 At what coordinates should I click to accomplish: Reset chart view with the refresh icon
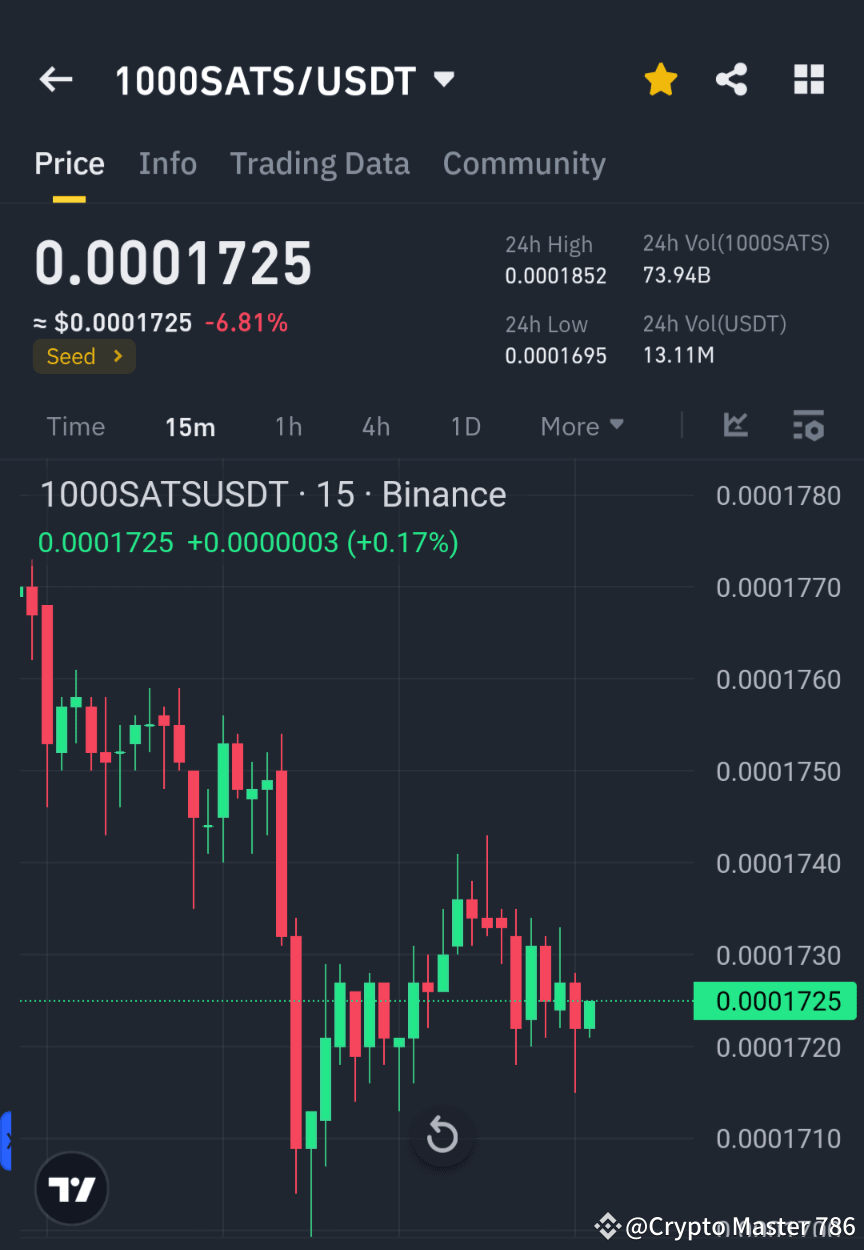(442, 1135)
